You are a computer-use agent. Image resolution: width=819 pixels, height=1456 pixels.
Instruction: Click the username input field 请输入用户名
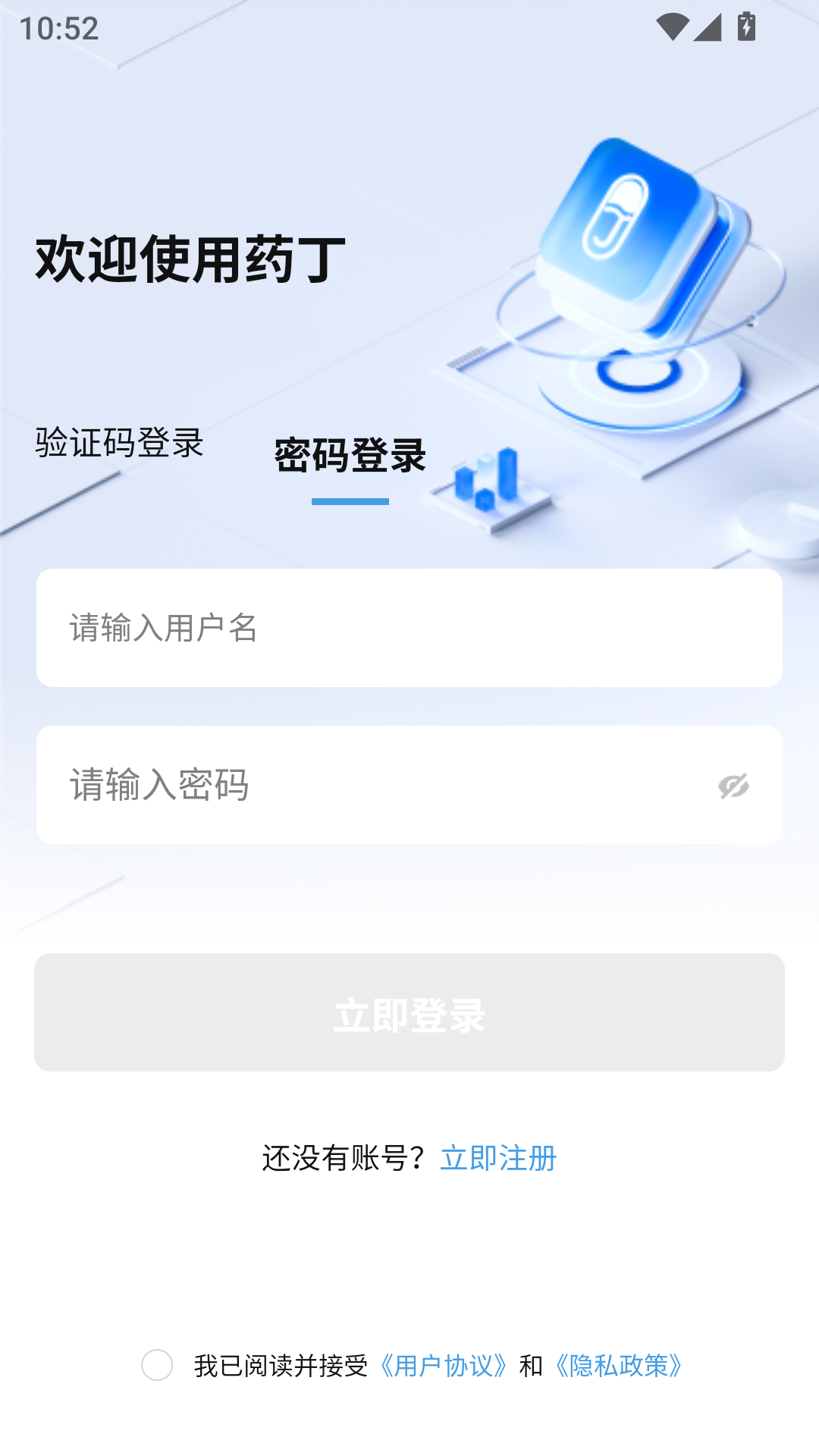409,627
